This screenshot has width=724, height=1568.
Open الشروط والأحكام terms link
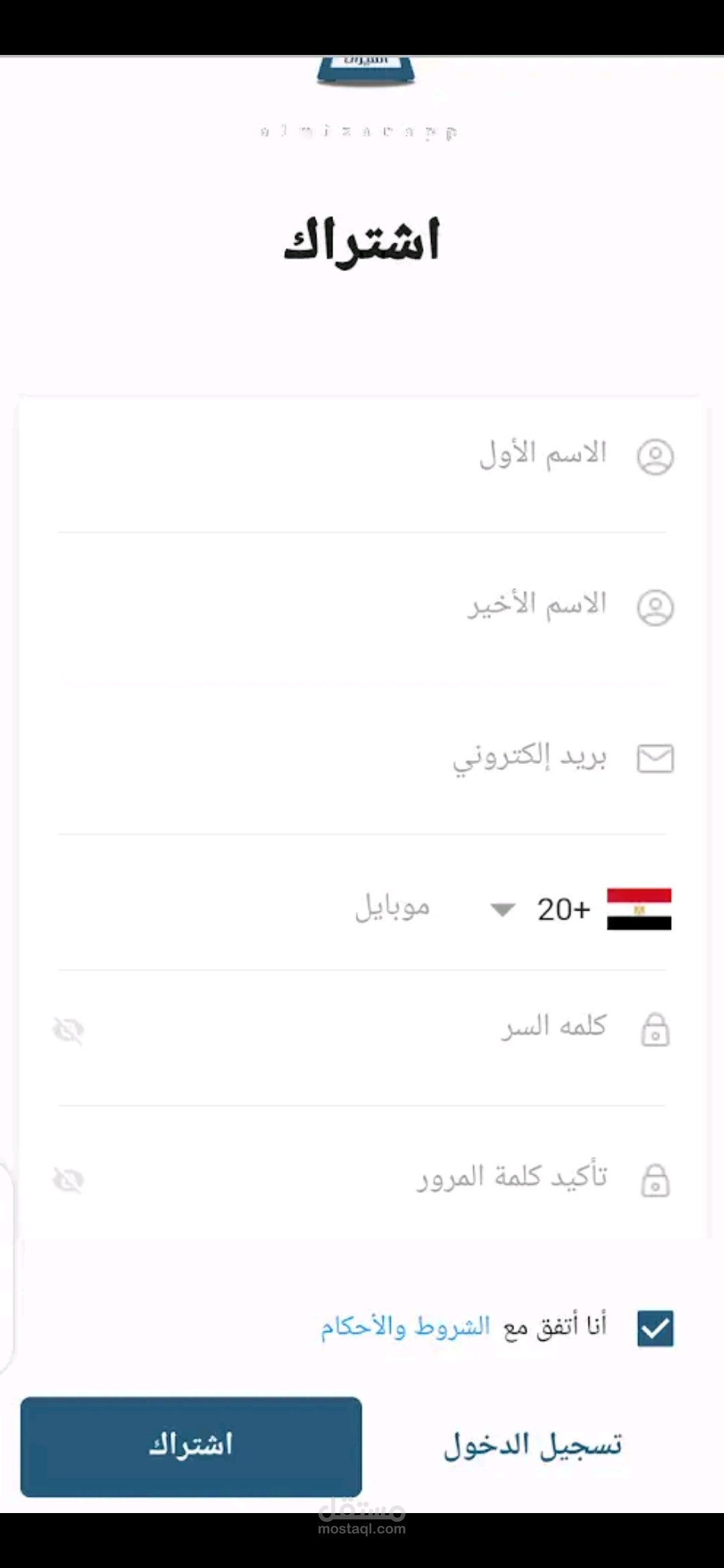(406, 1327)
